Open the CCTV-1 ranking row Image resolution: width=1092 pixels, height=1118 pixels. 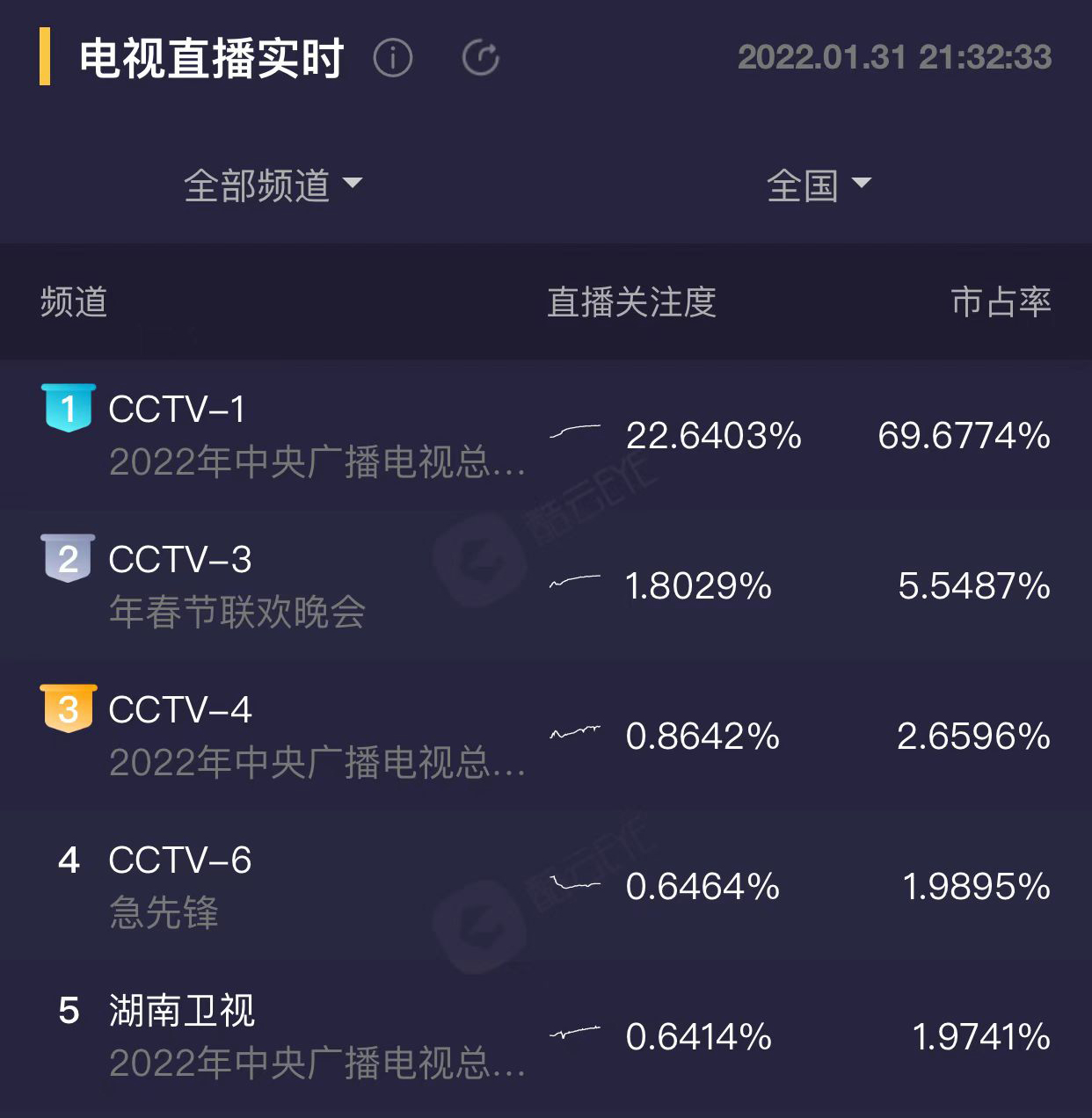click(545, 435)
